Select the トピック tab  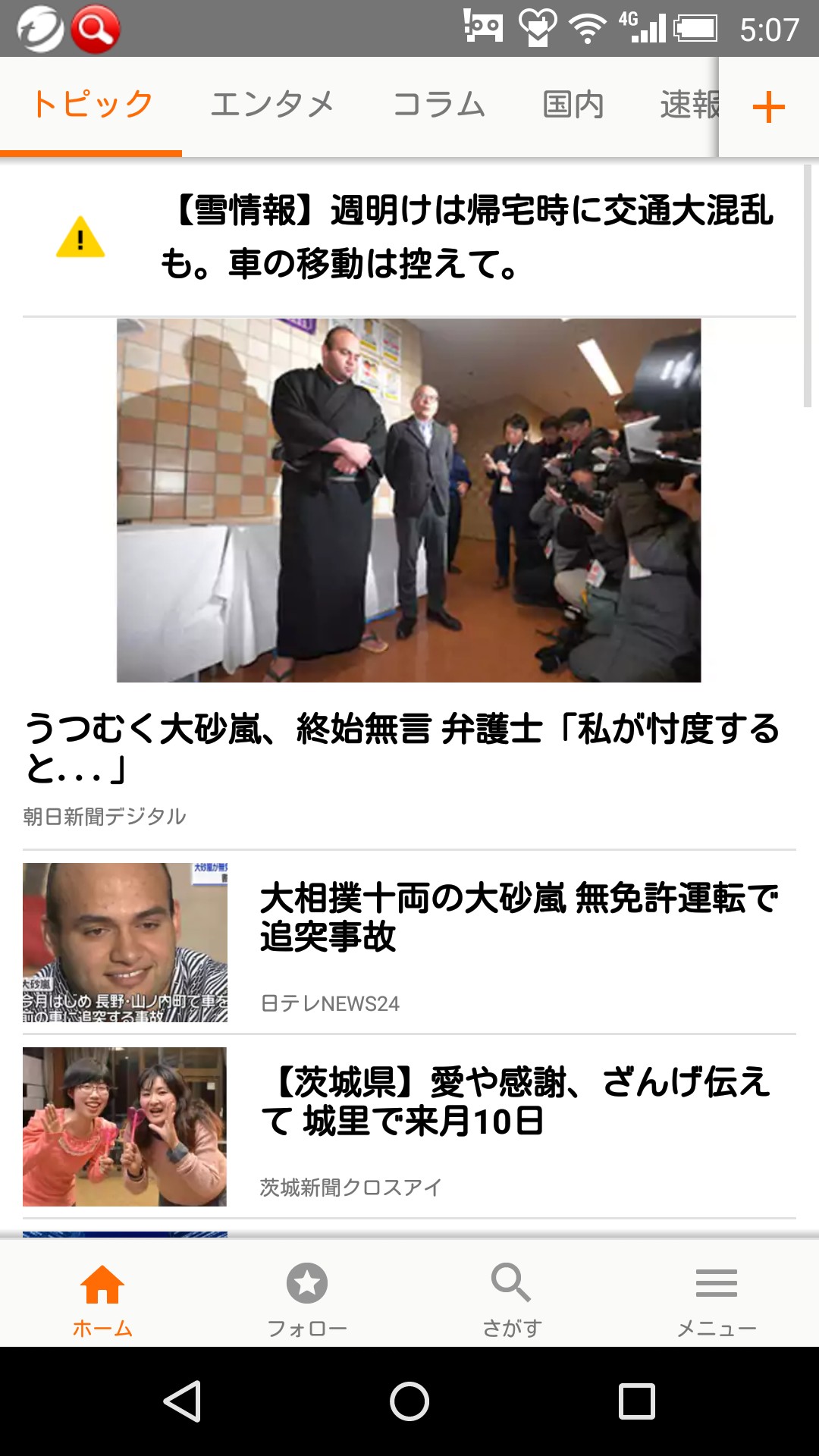click(93, 105)
